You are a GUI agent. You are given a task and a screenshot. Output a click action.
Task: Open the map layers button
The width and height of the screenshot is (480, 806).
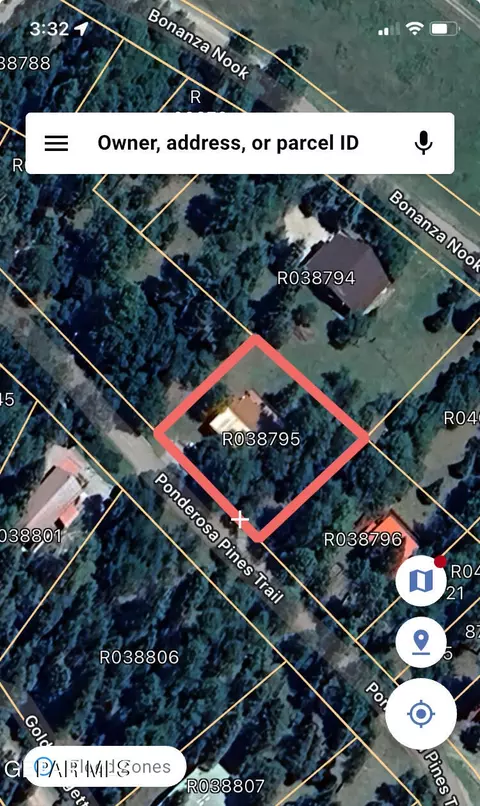click(x=421, y=581)
